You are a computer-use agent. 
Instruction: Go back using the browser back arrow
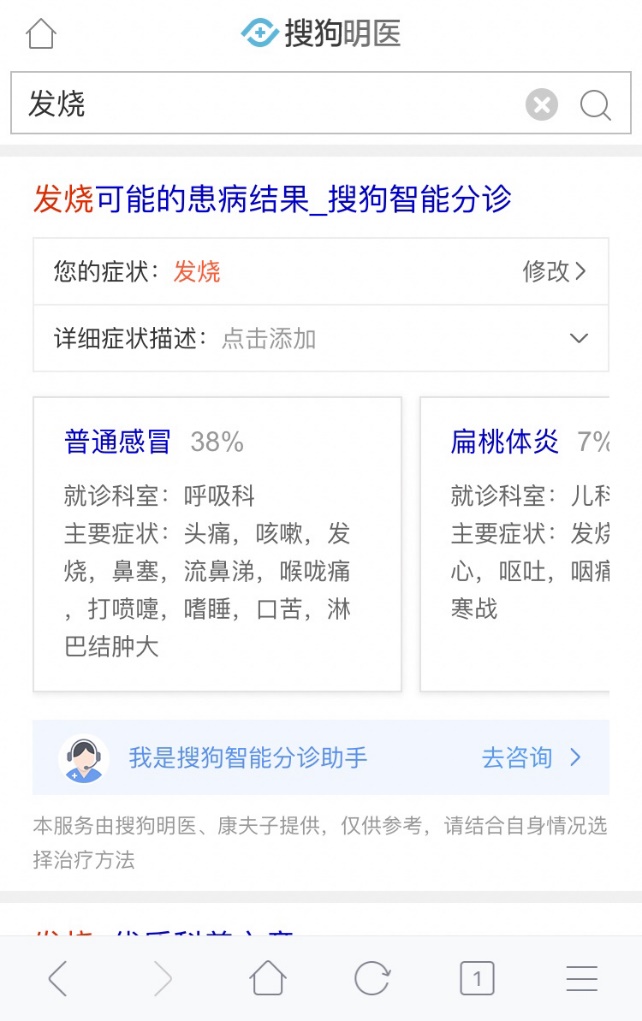58,978
